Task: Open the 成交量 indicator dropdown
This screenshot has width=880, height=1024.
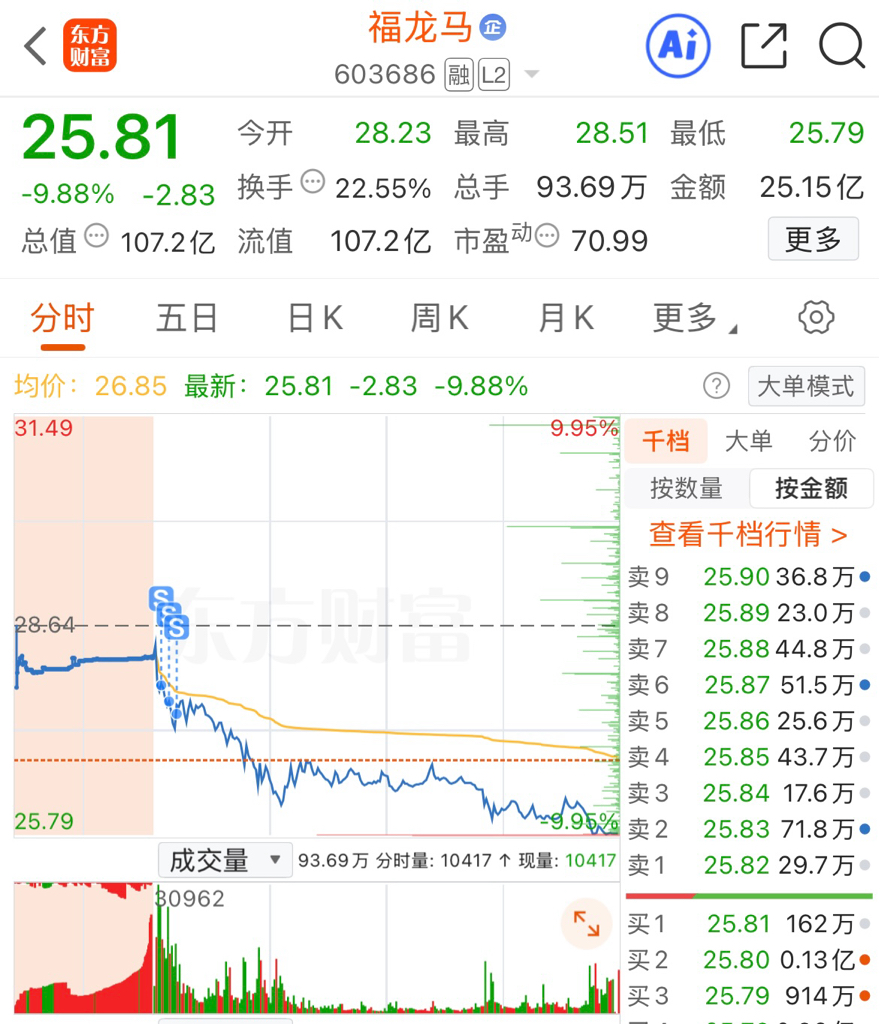Action: pos(224,860)
